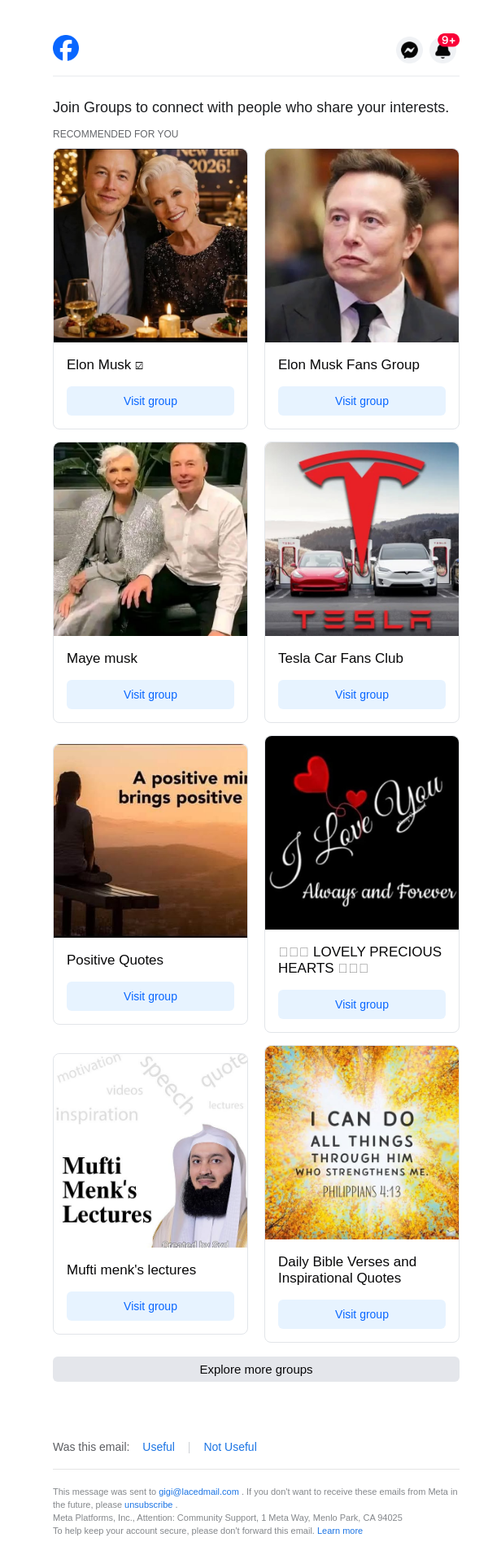Screen dimensions: 488x1568
Task: Visit the Daily Bible Verses group
Action: 362,1314
